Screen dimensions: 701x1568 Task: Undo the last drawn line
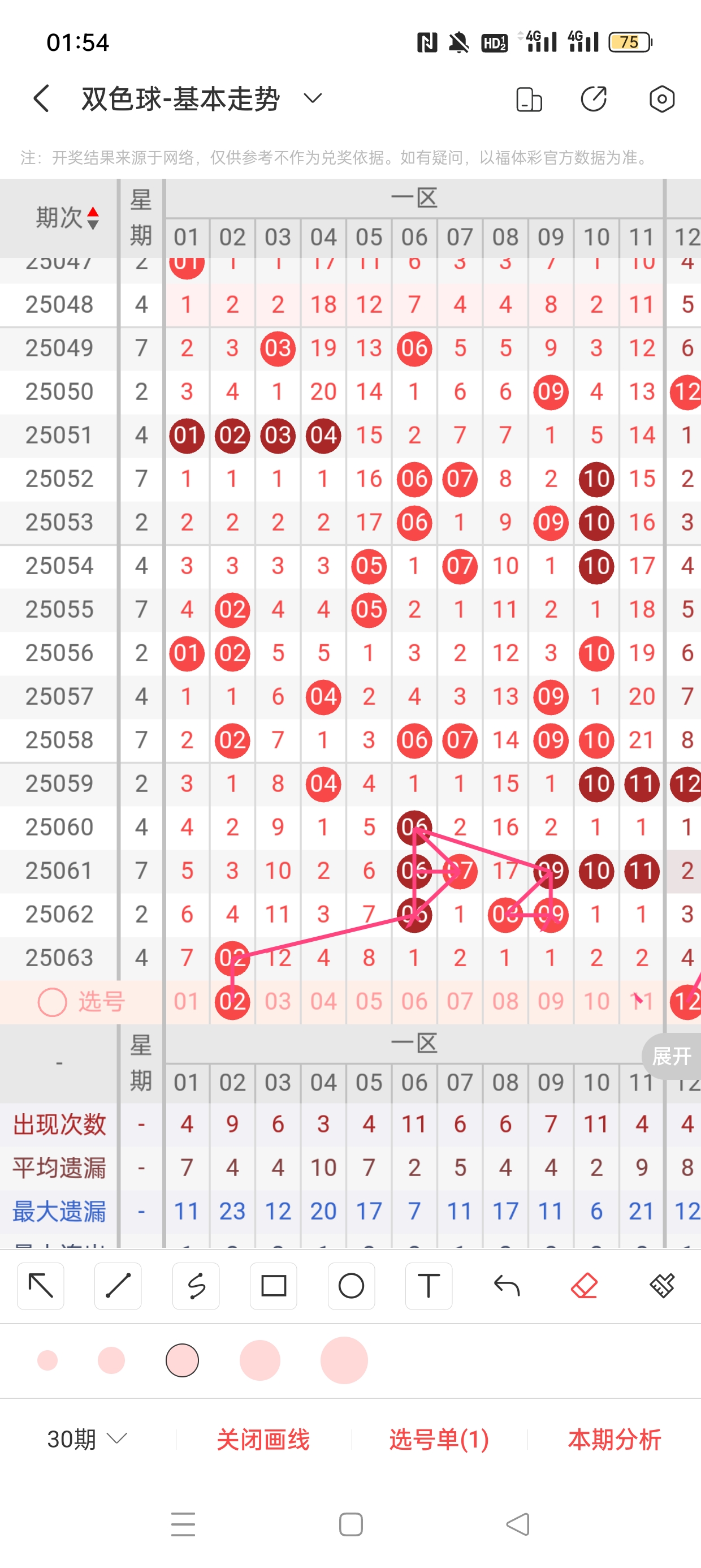pos(507,1286)
